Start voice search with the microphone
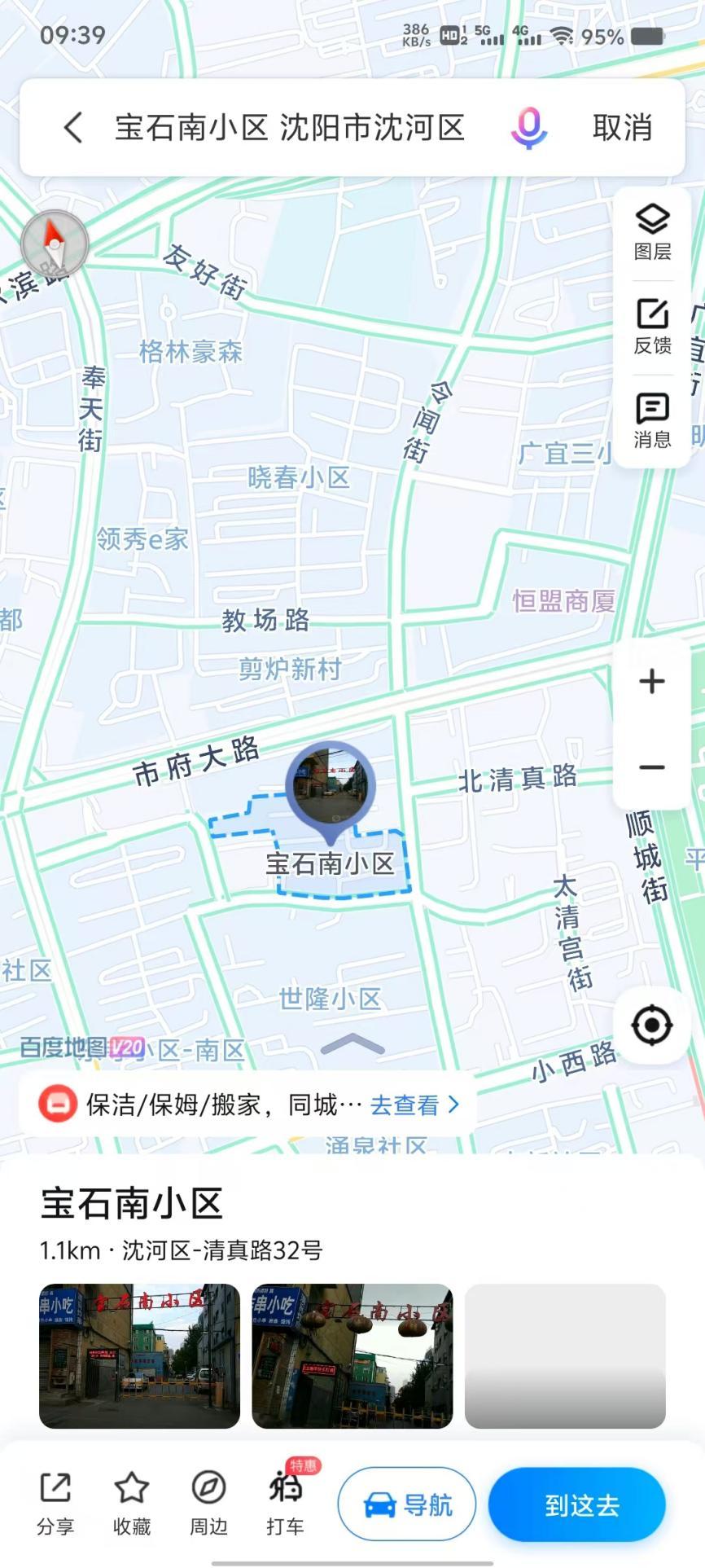705x1568 pixels. point(528,128)
